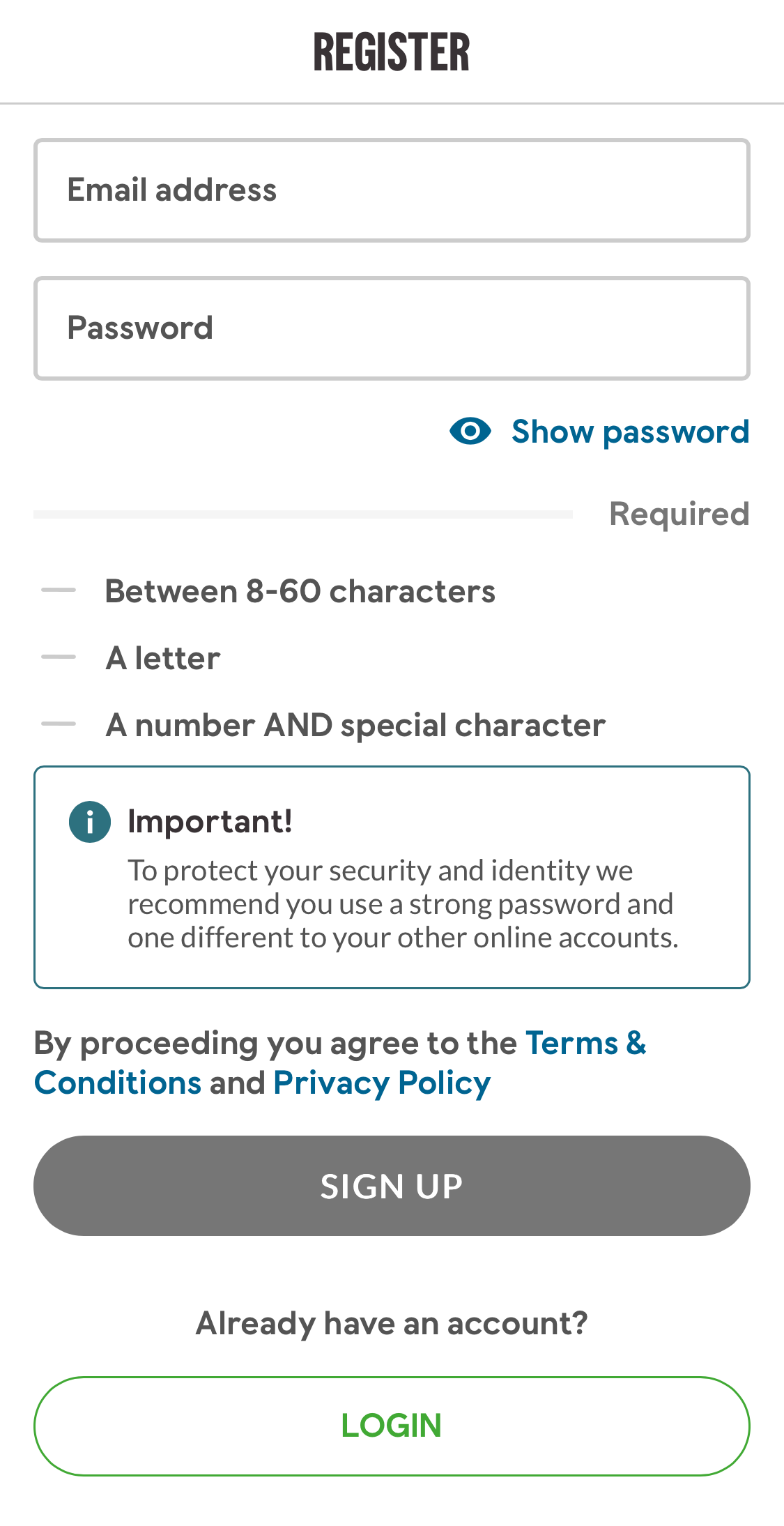Click inside the Email address field
Viewport: 784px width, 1526px height.
pos(392,189)
